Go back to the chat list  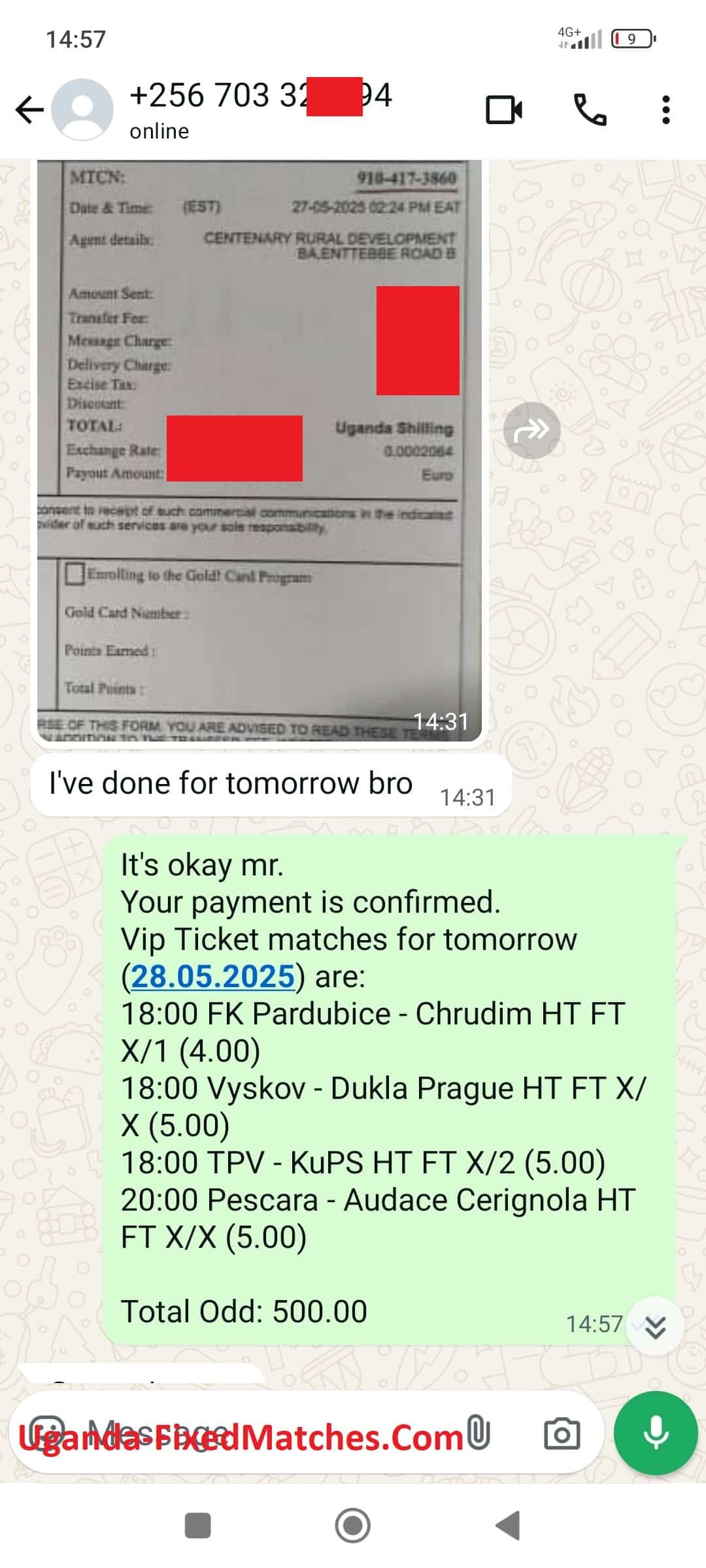(29, 110)
